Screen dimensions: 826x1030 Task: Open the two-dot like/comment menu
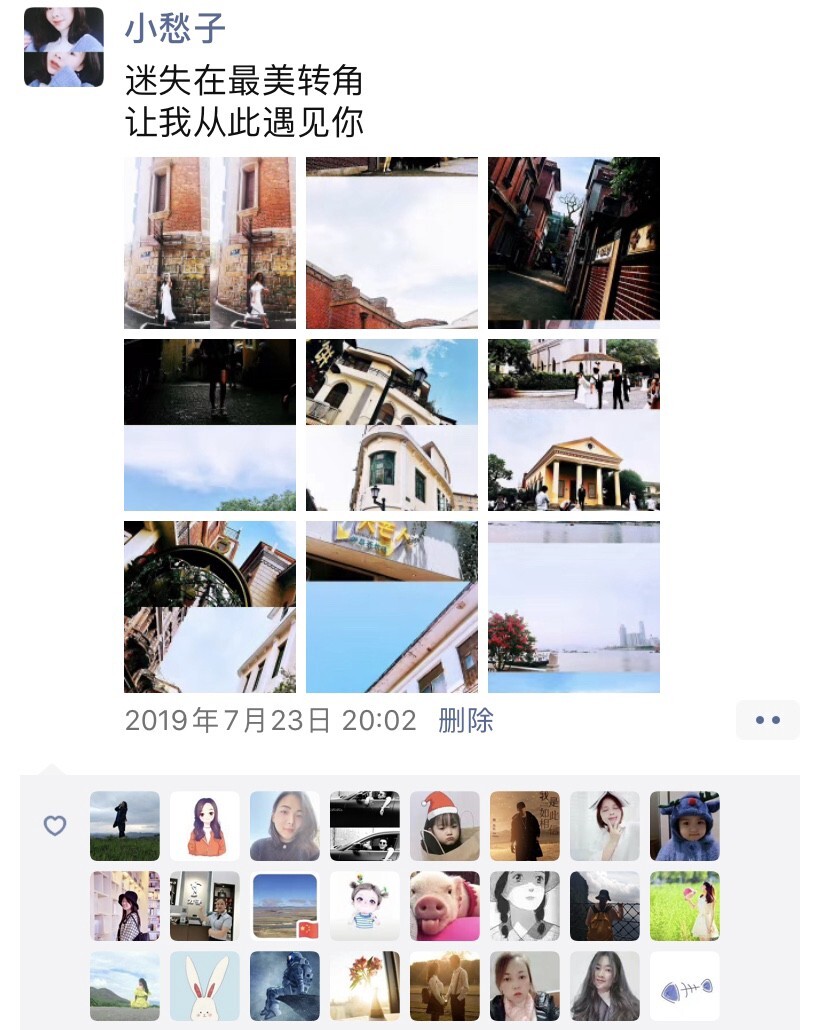tap(767, 720)
